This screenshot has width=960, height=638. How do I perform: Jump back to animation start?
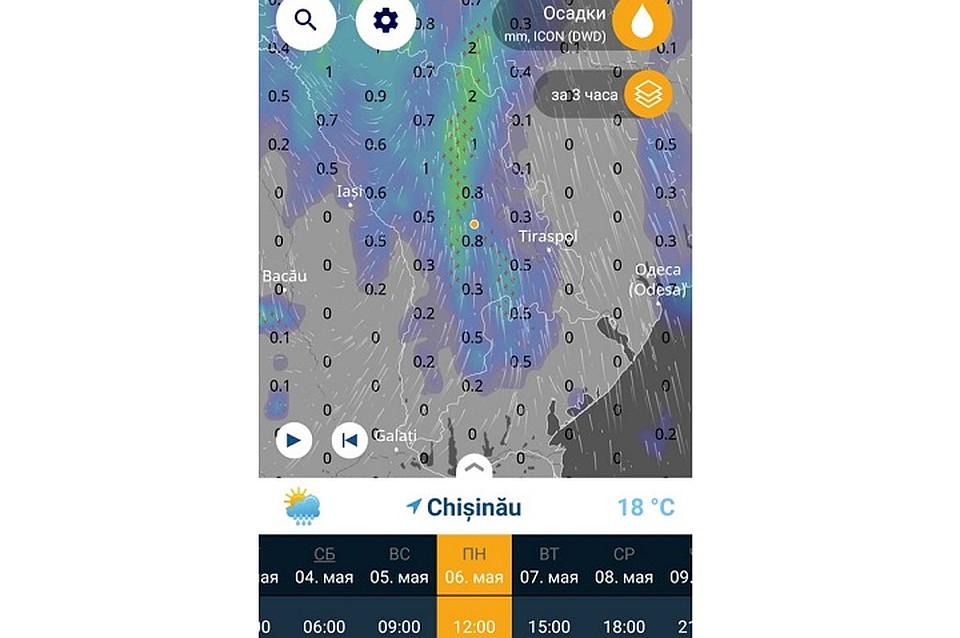coord(349,439)
